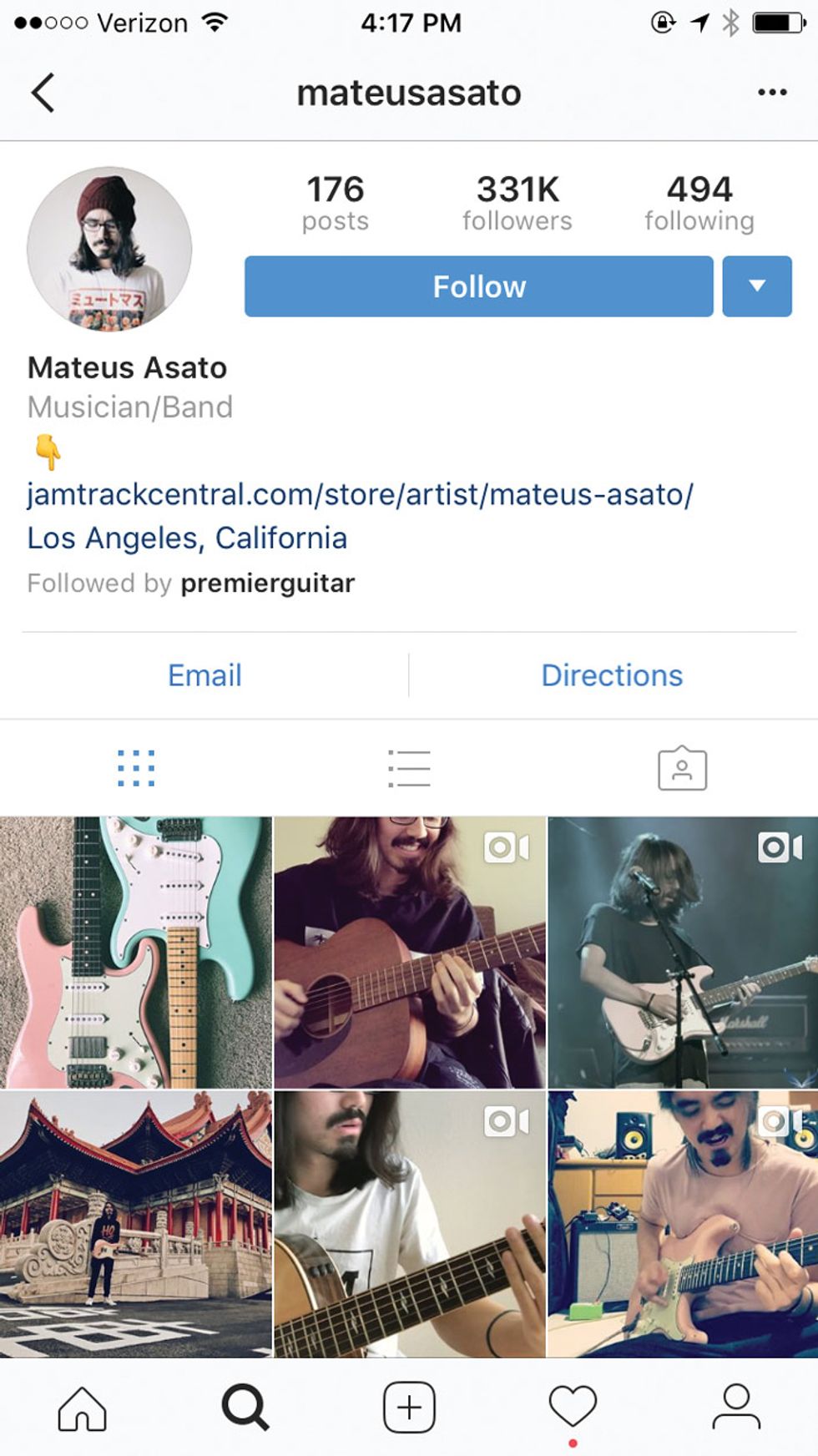Open the pink and teal guitars photo
818x1456 pixels.
tap(136, 952)
